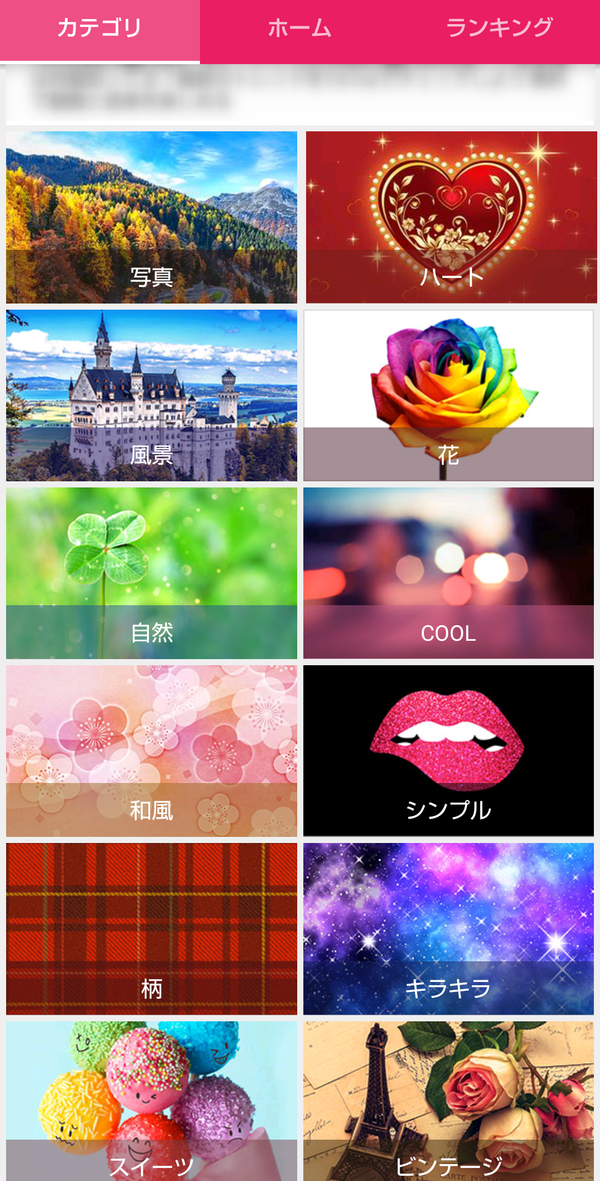This screenshot has width=600, height=1181.
Task: Switch to the ランキング tab
Action: (500, 29)
